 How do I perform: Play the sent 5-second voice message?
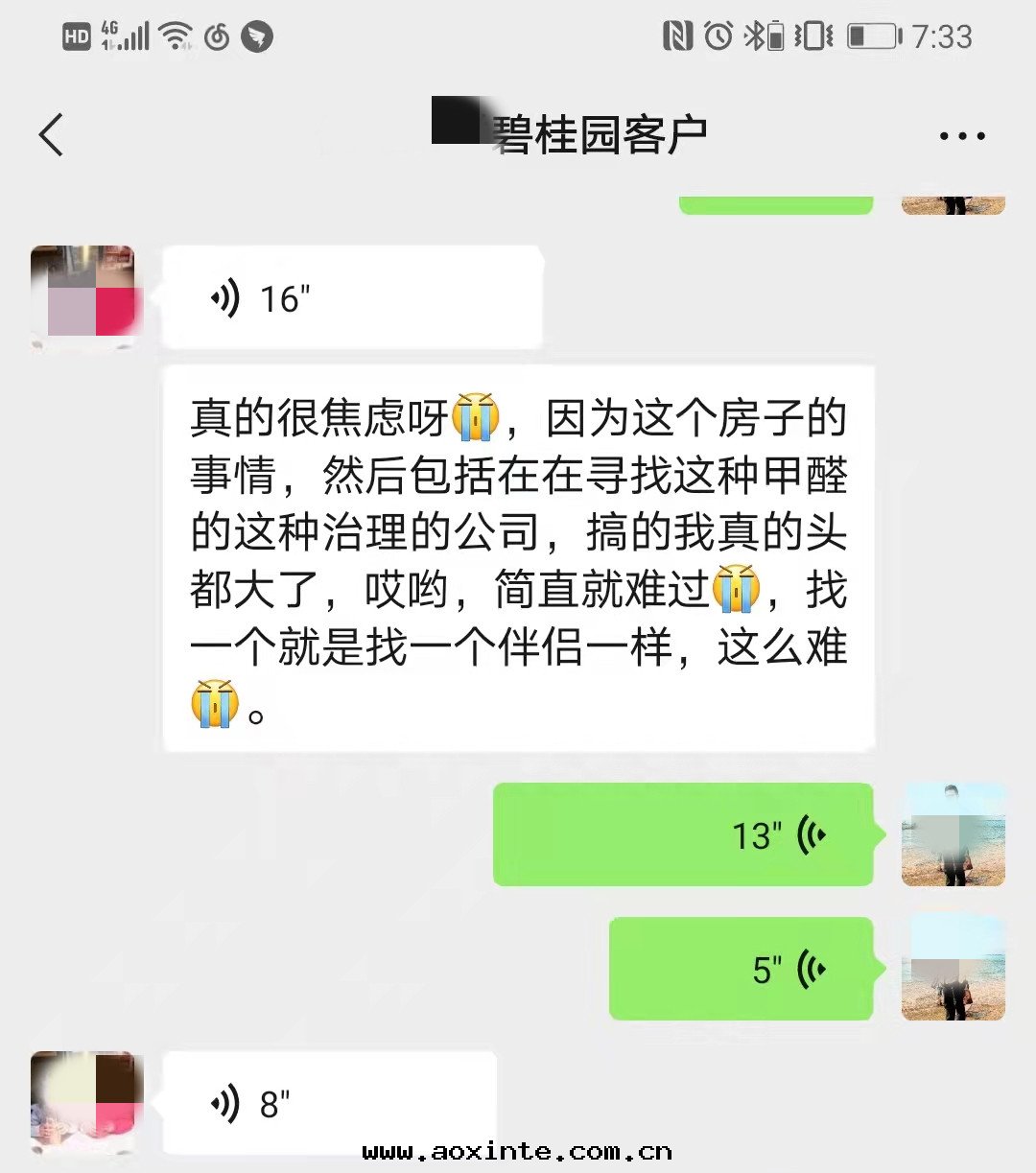click(741, 969)
